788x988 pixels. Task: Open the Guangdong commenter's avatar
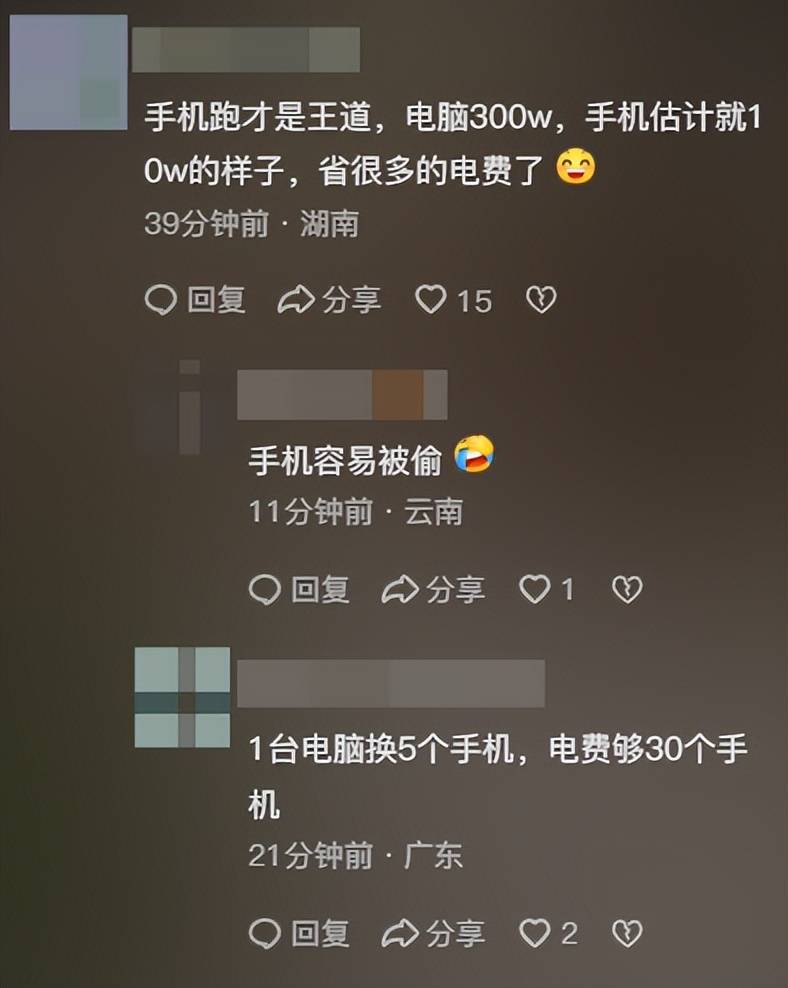[182, 697]
